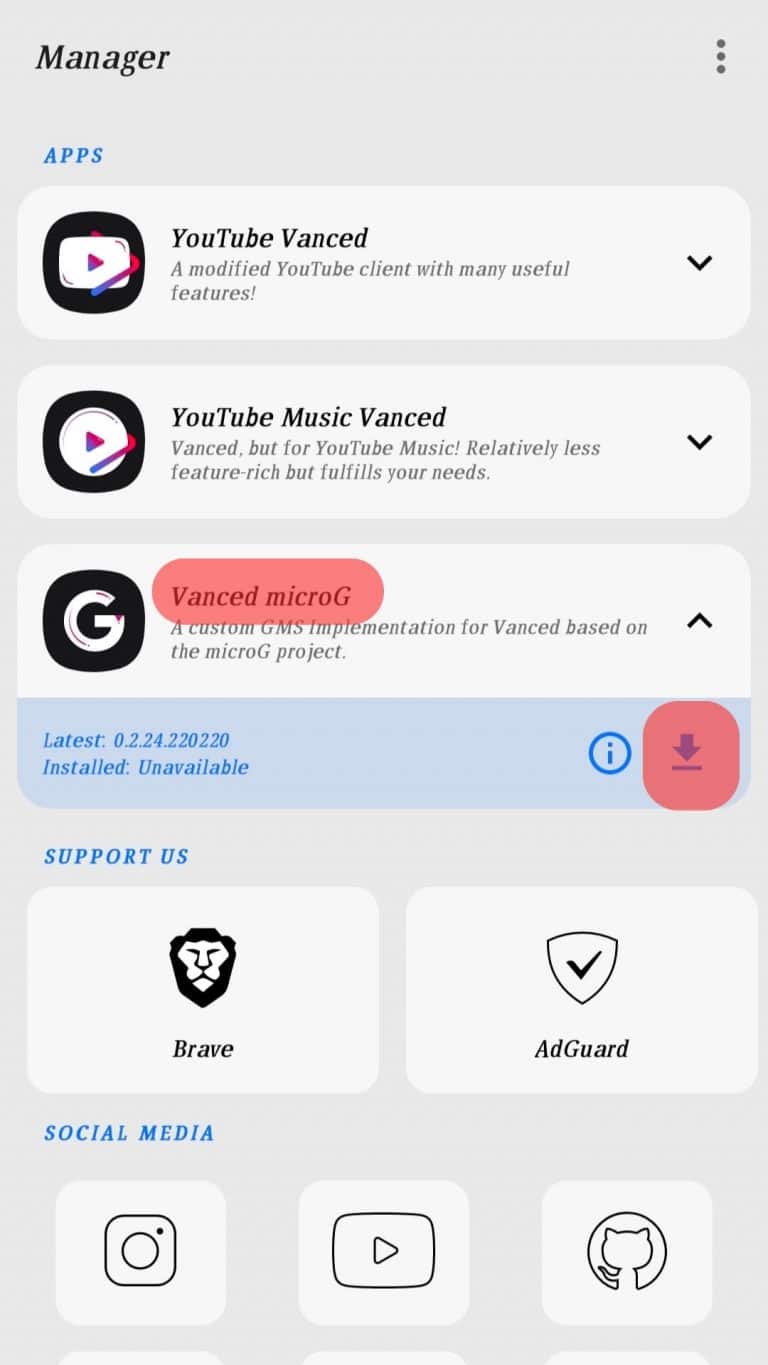Click the Manager title heading

pos(101,57)
